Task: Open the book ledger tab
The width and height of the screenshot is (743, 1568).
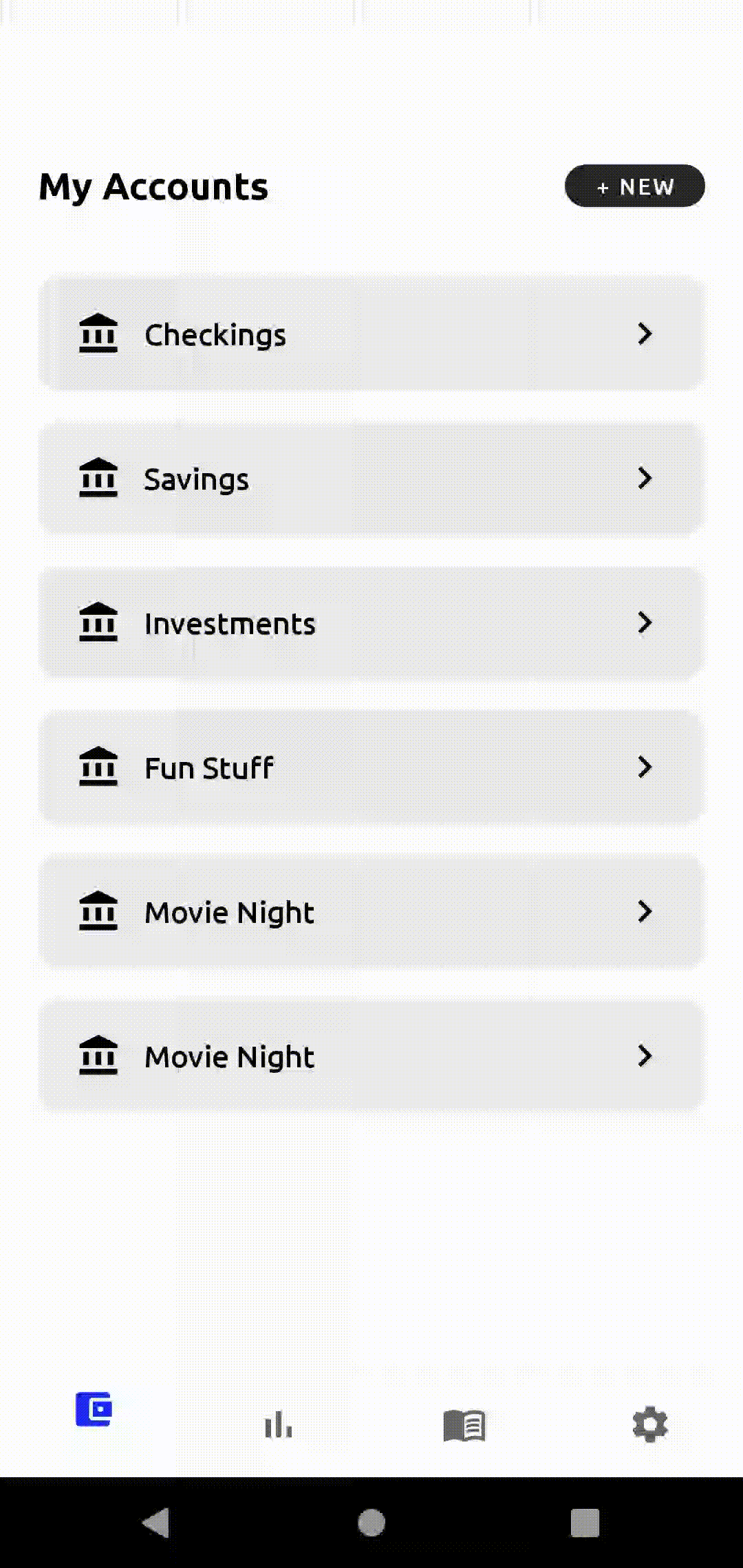Action: coord(464,1425)
